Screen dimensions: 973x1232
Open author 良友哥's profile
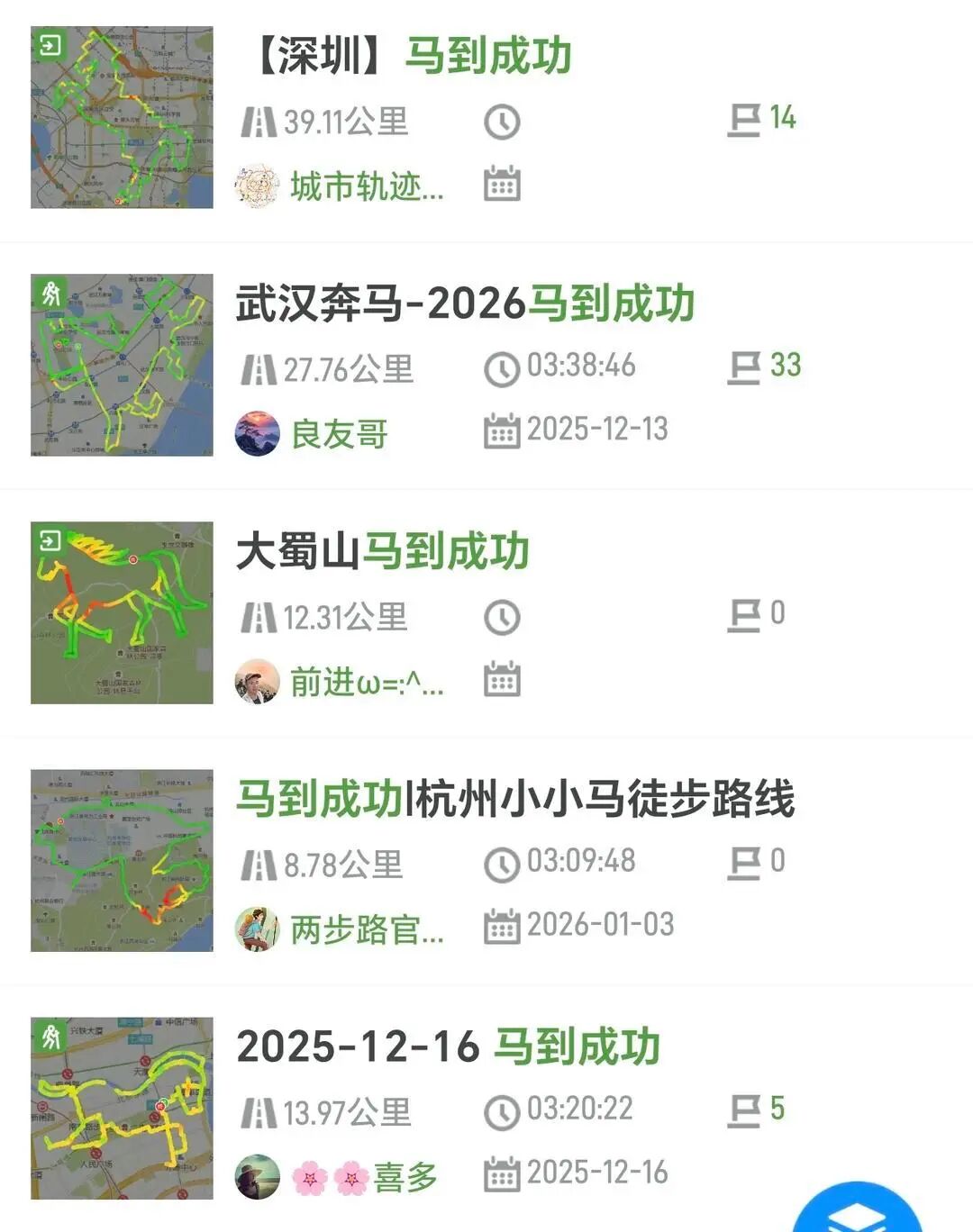click(x=339, y=434)
